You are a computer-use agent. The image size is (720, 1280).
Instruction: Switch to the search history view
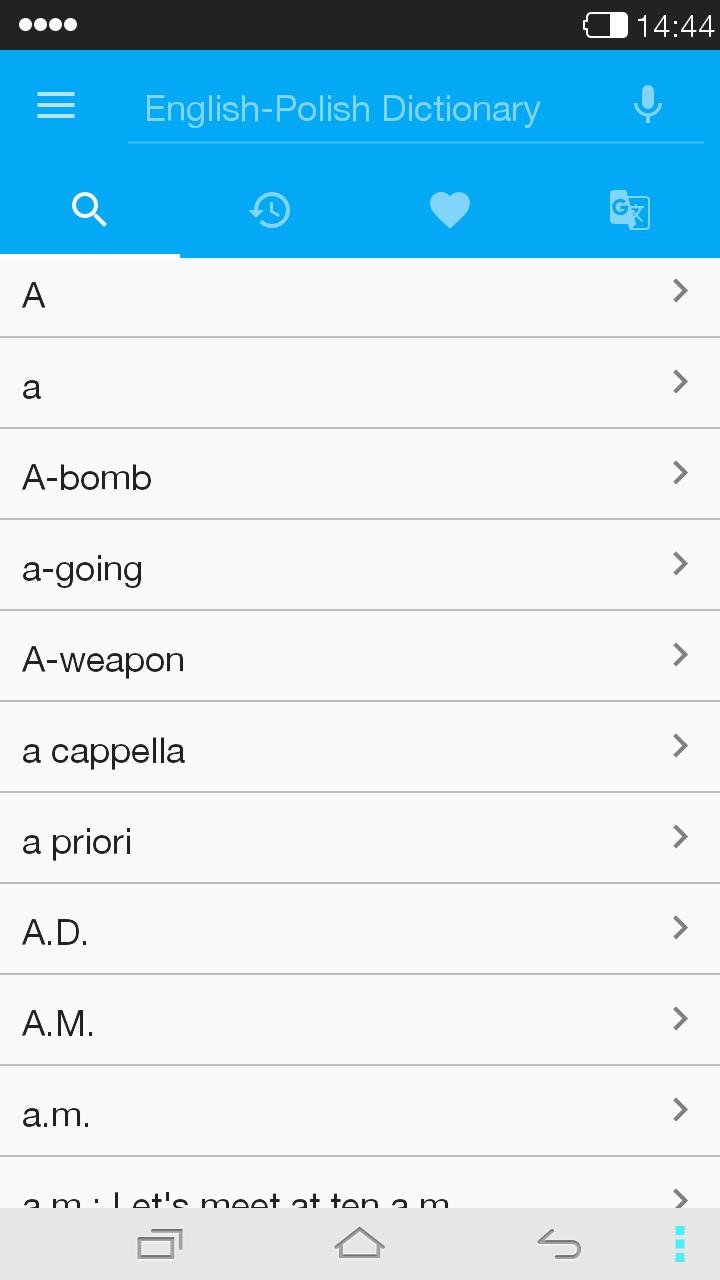269,210
